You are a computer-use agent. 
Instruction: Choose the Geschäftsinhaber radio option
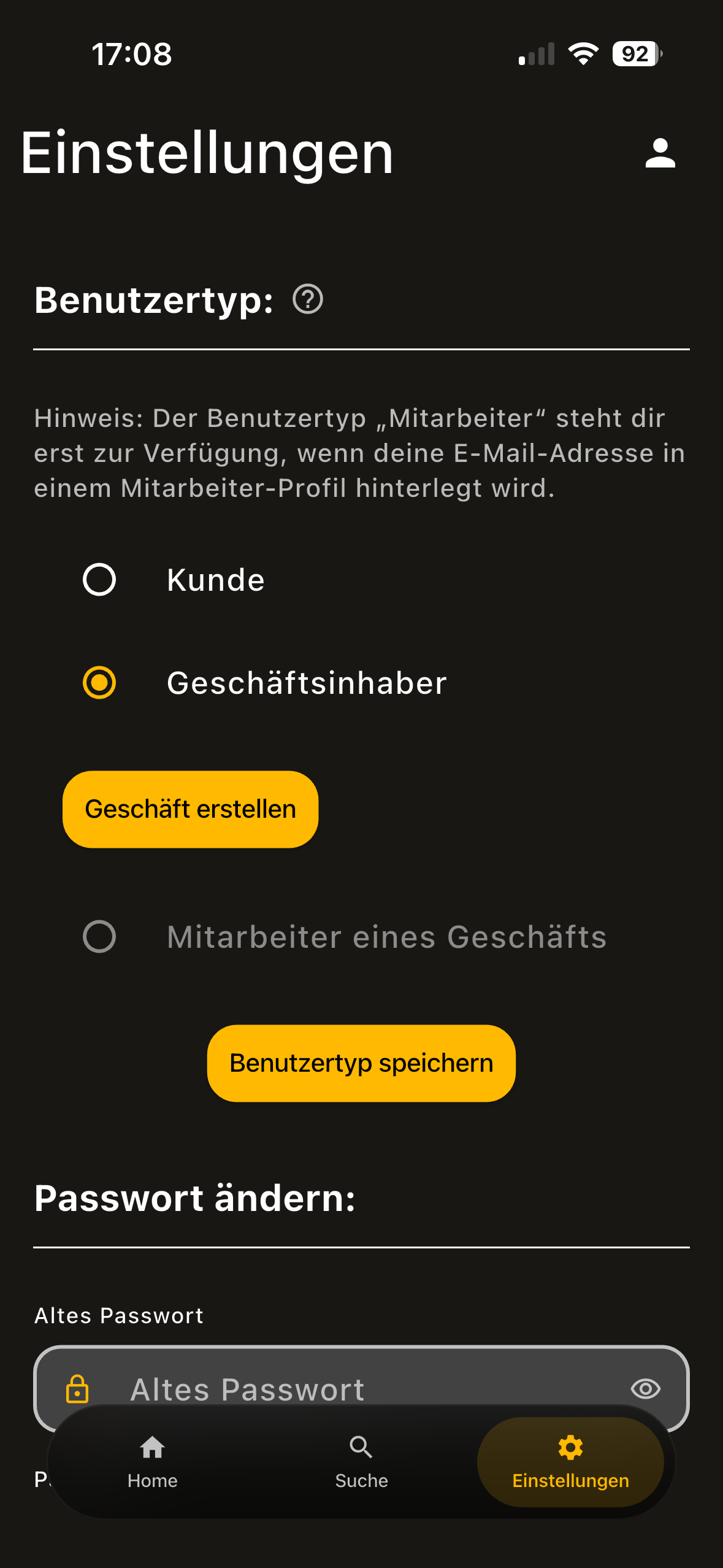point(99,683)
